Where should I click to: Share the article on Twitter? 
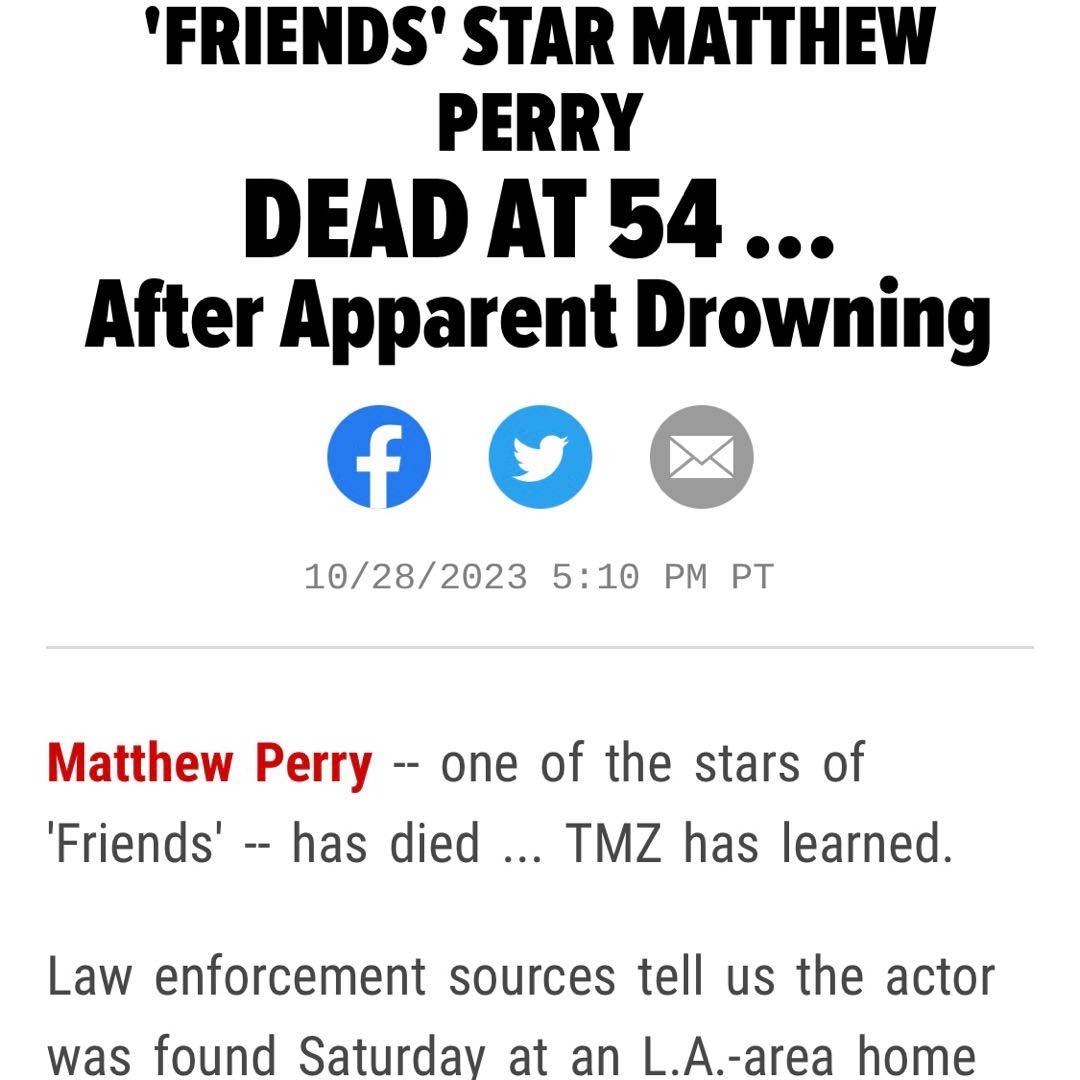point(540,457)
